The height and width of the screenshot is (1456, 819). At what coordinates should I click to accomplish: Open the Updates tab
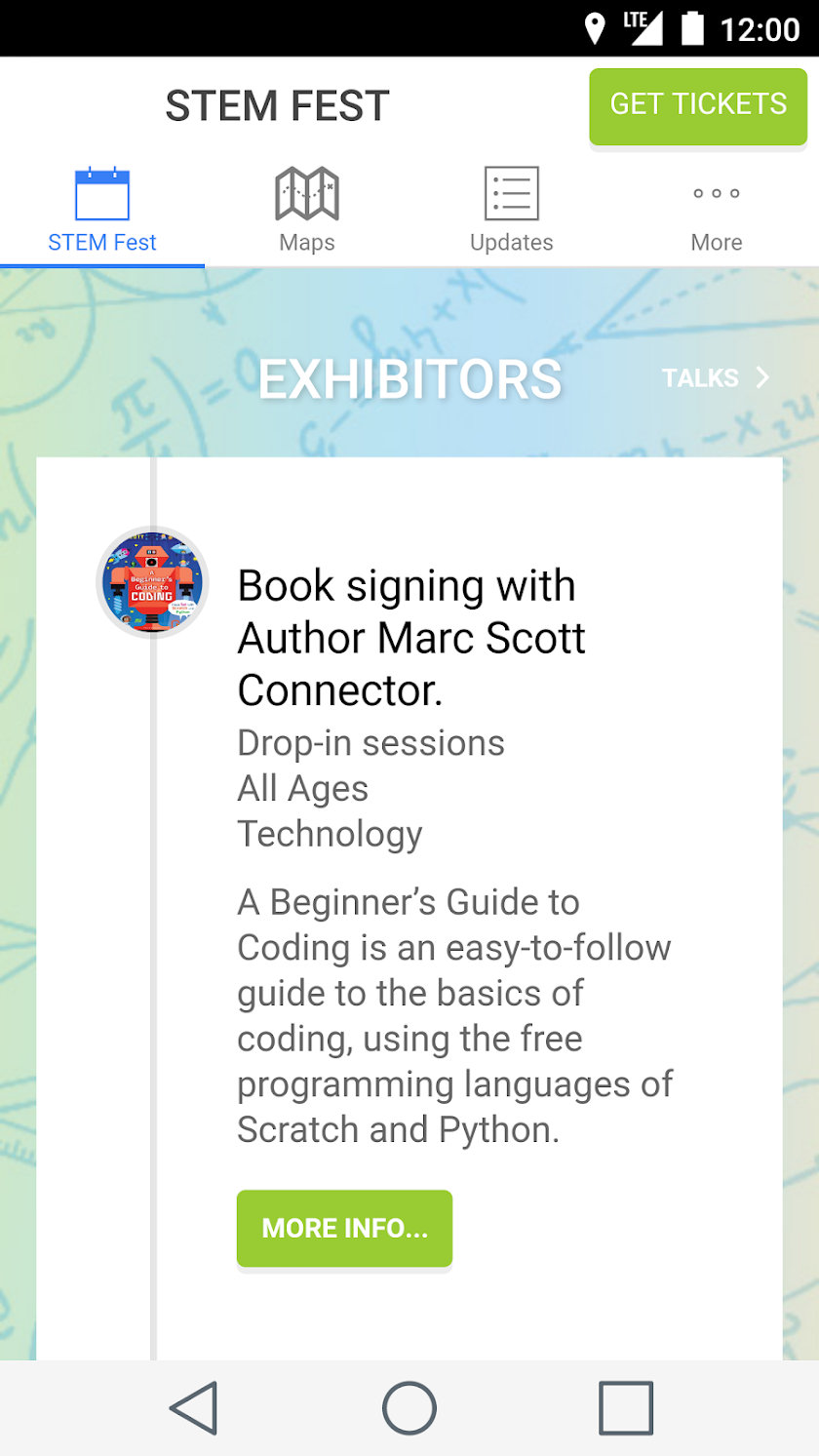[511, 211]
